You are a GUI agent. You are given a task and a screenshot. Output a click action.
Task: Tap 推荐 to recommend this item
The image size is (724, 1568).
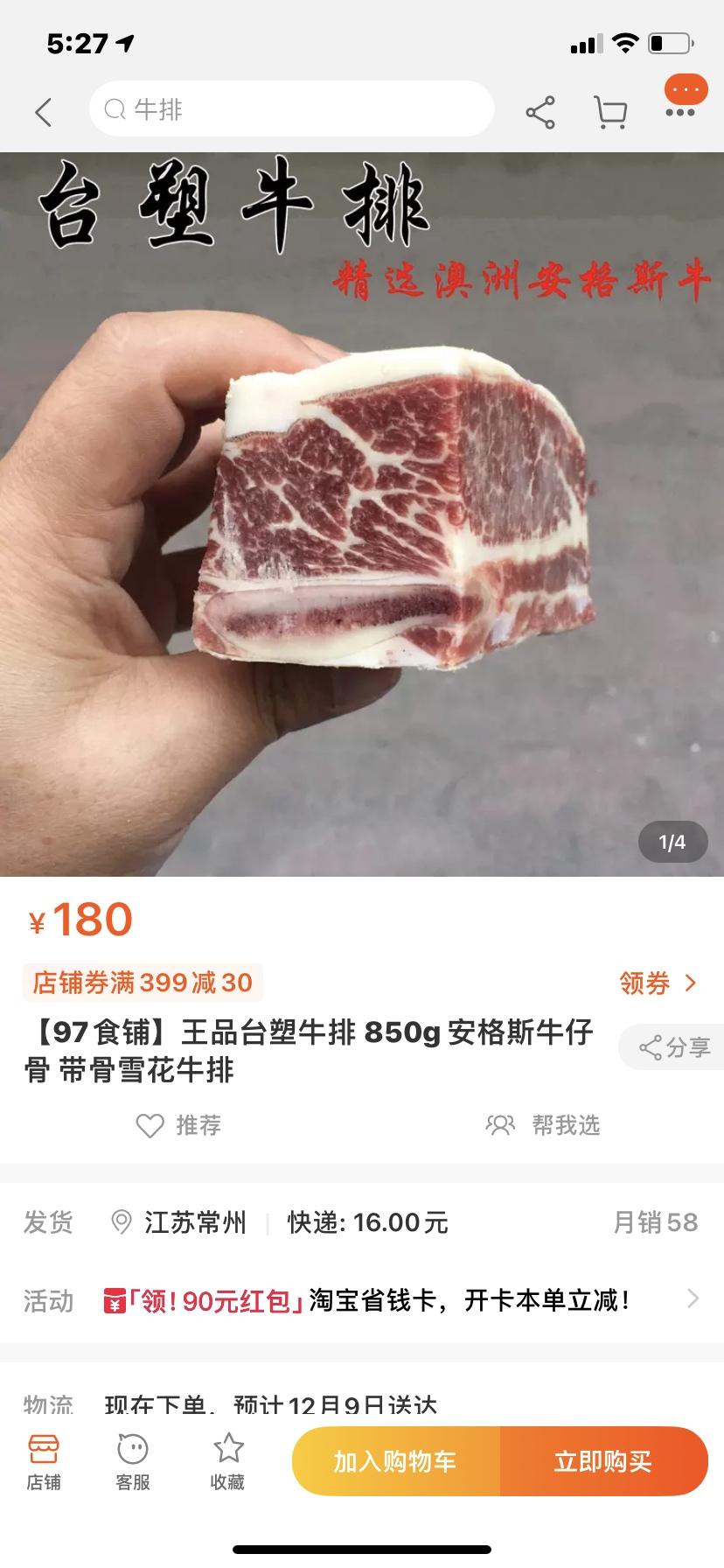179,1125
